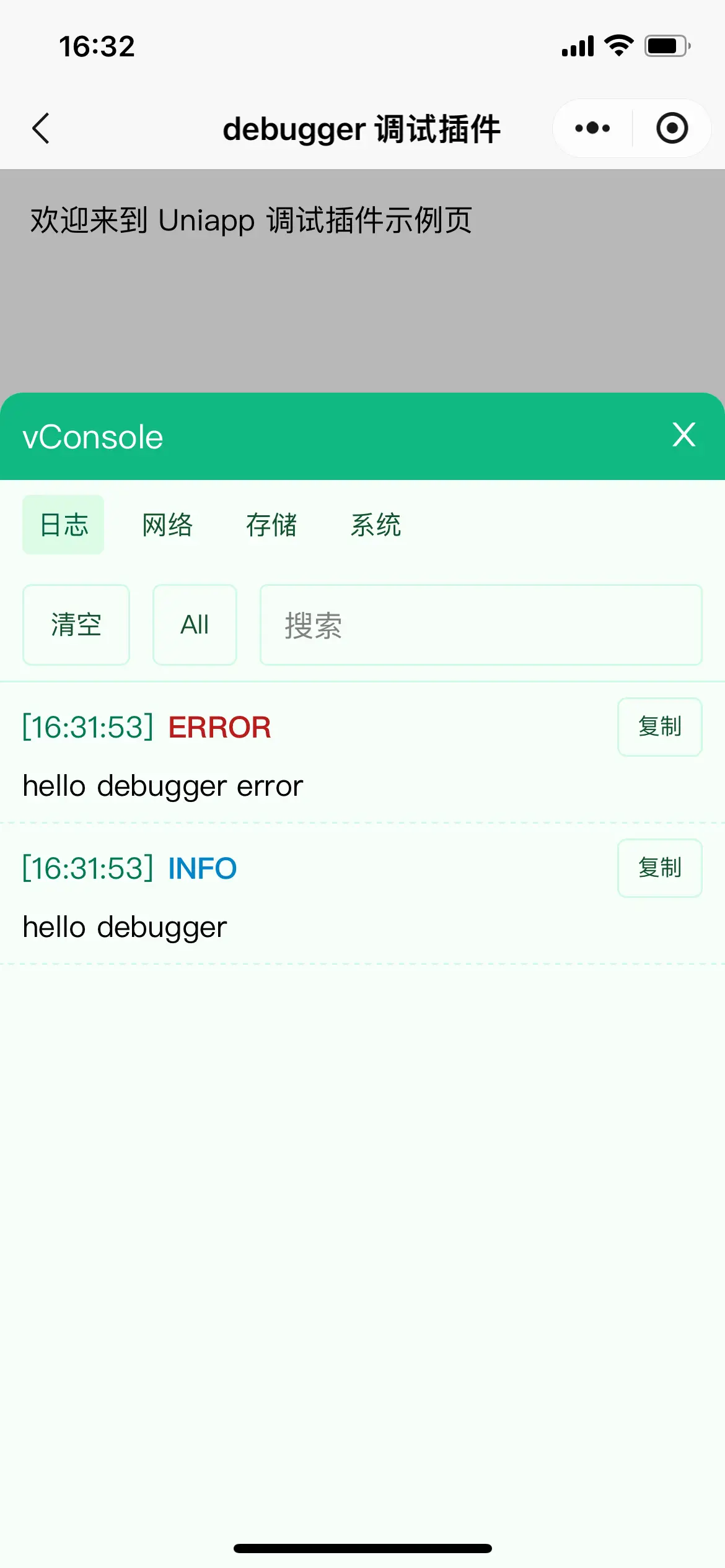Tap the mini program capsule close button
The image size is (725, 1568).
pyautogui.click(x=672, y=128)
